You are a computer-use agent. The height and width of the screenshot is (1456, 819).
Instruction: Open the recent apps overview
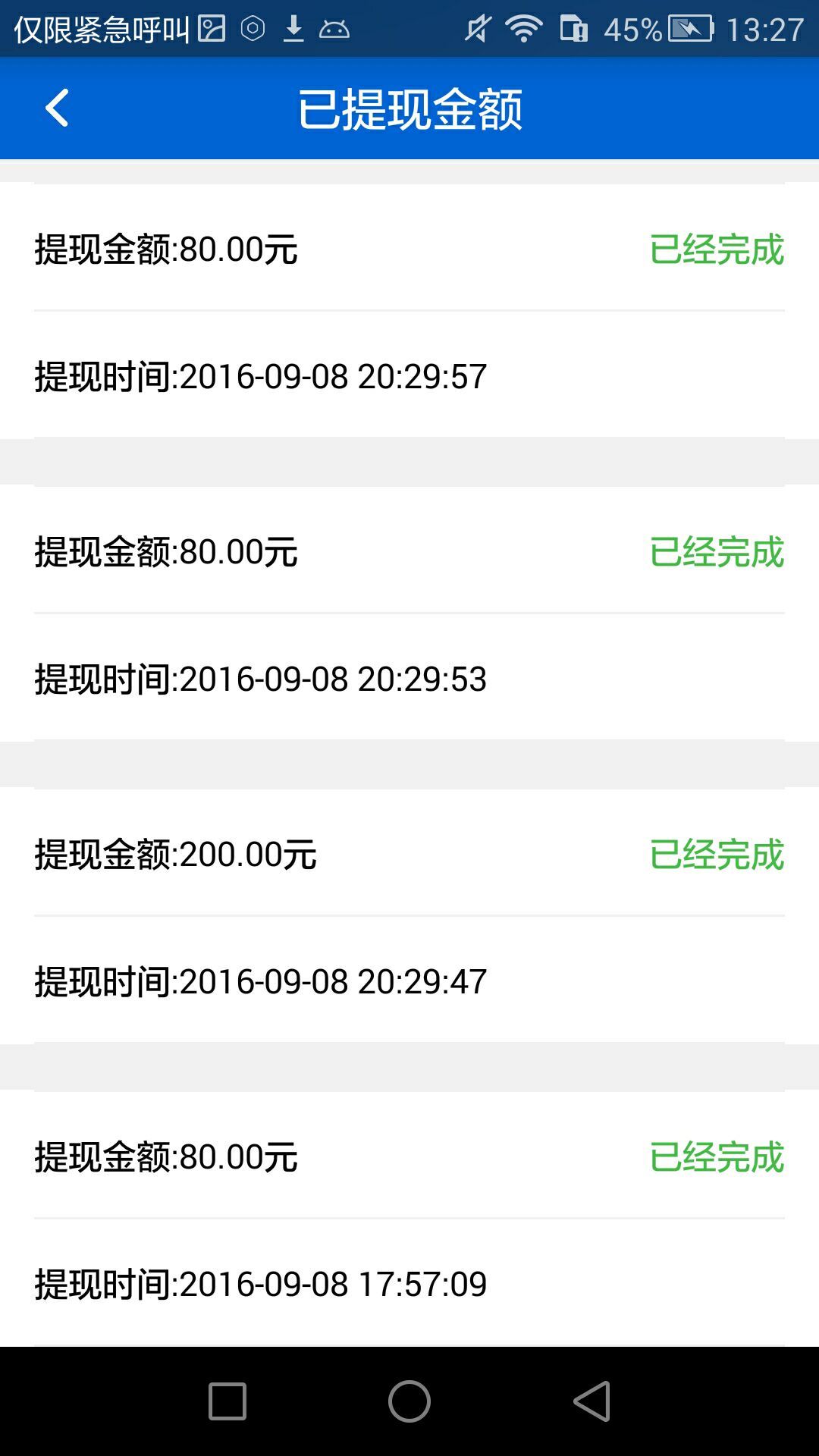coord(227,1401)
